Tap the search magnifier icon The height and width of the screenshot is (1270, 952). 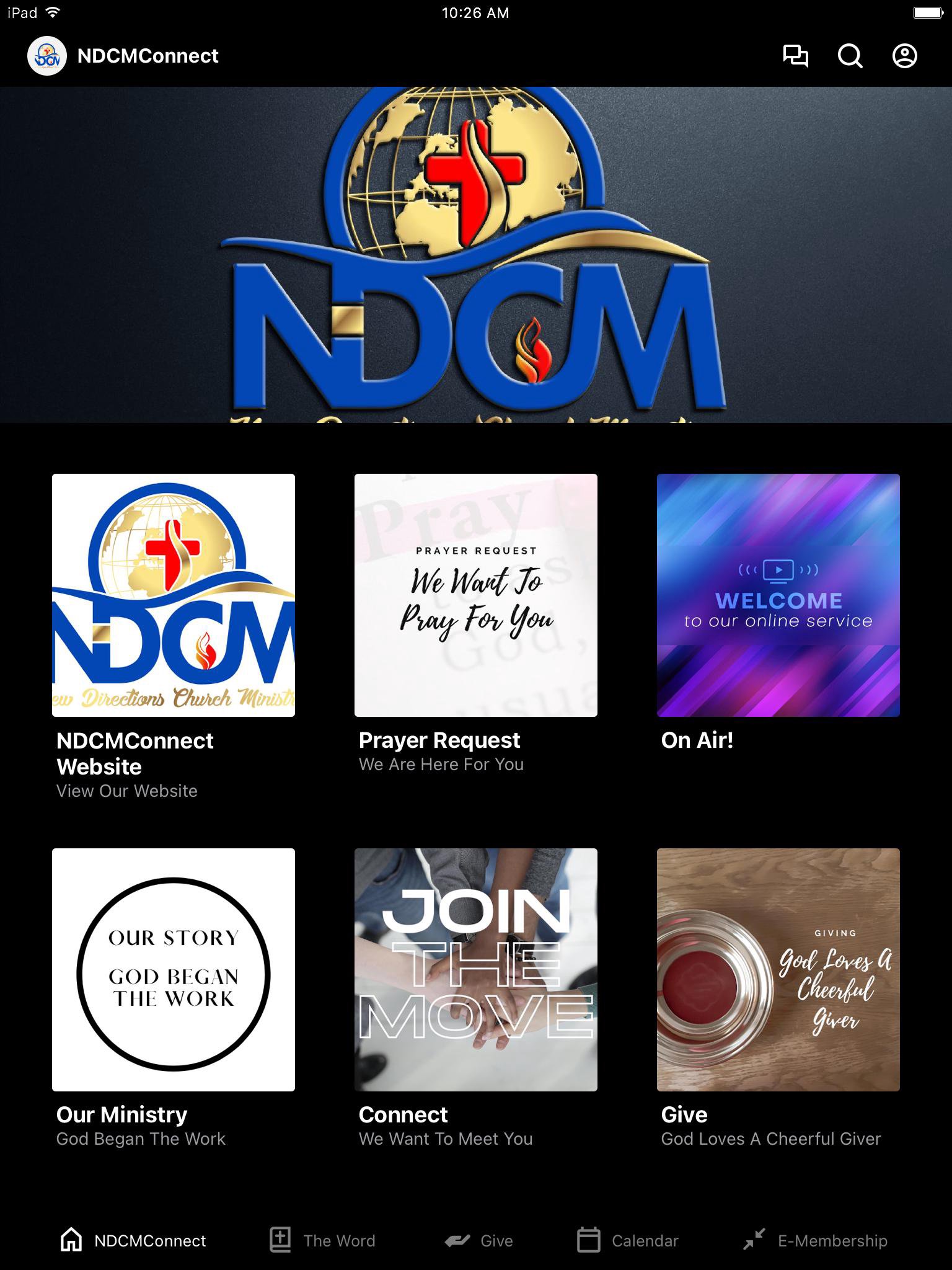click(850, 56)
